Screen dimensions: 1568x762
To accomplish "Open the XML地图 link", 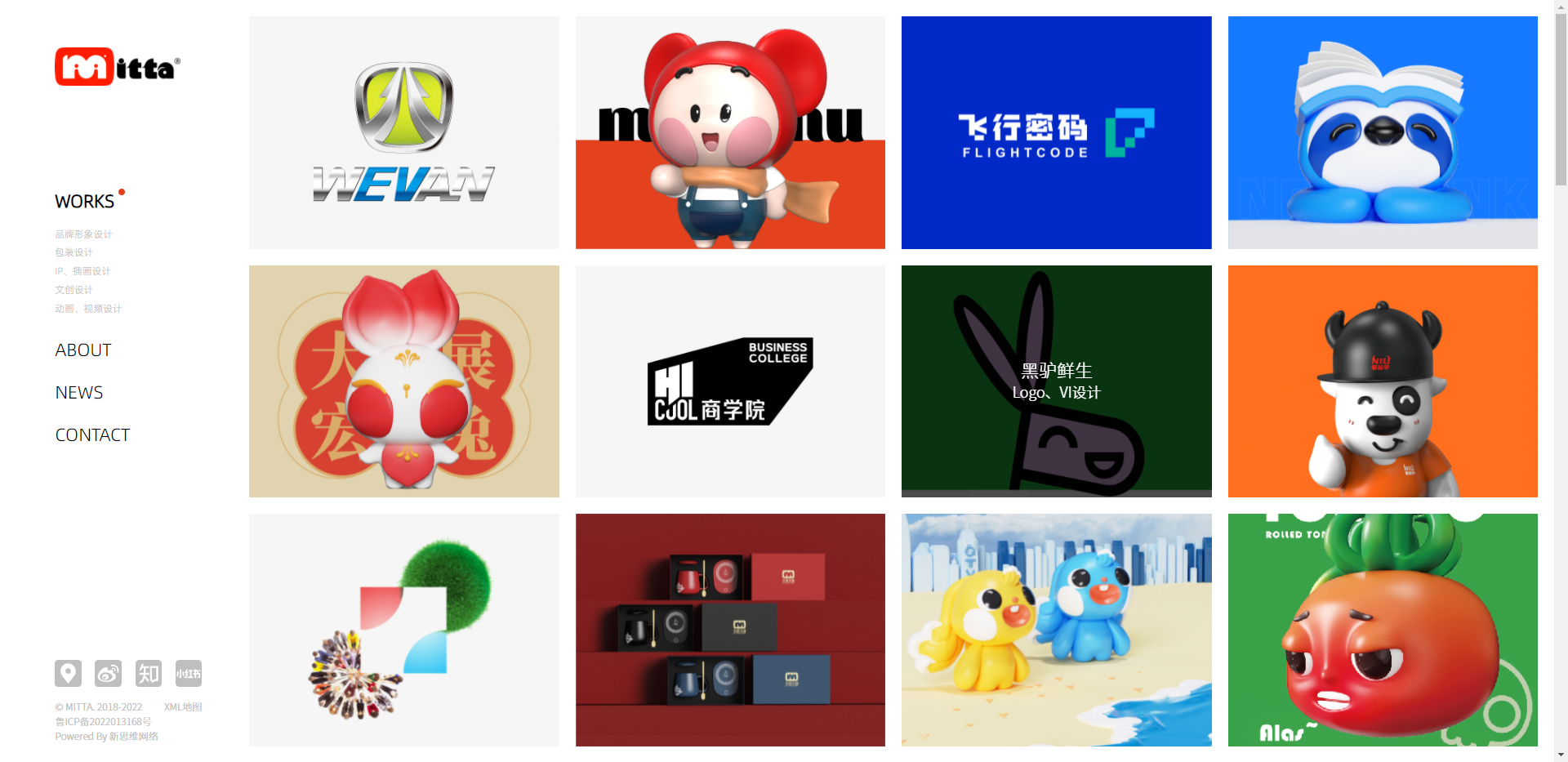I will point(183,707).
